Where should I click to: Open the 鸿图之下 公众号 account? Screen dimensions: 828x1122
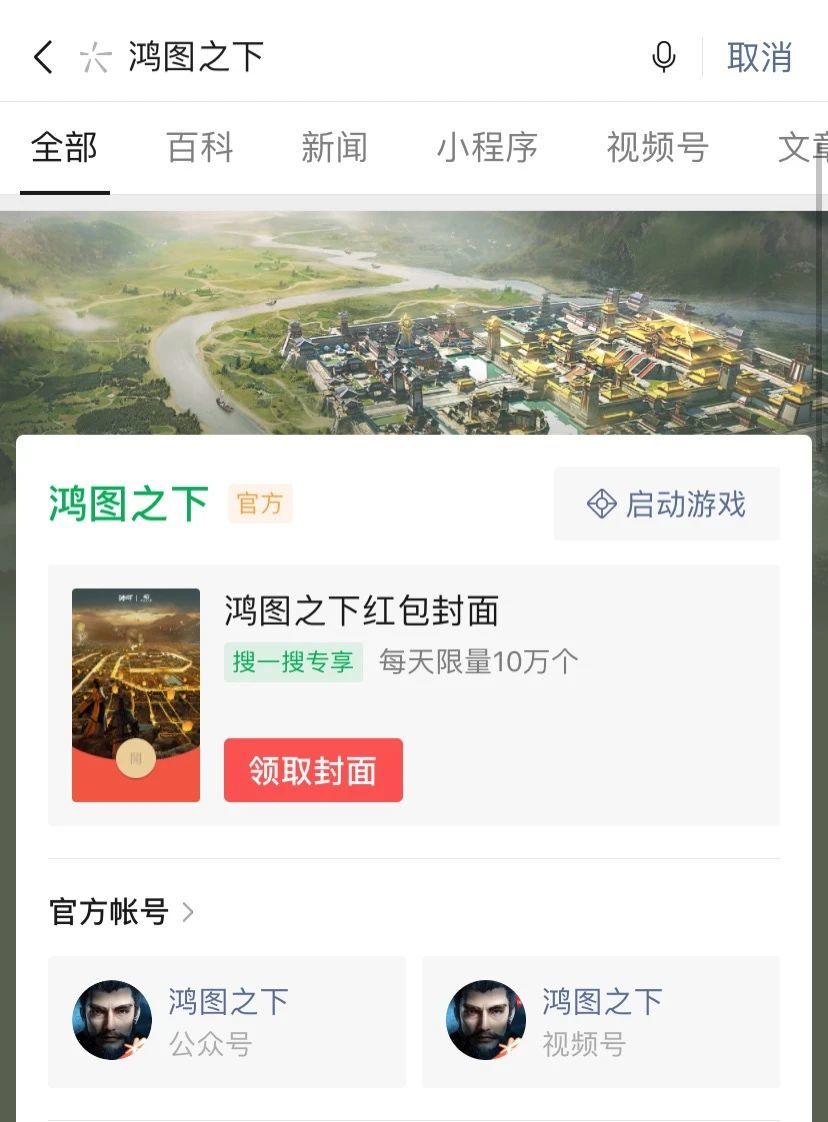(x=227, y=1021)
